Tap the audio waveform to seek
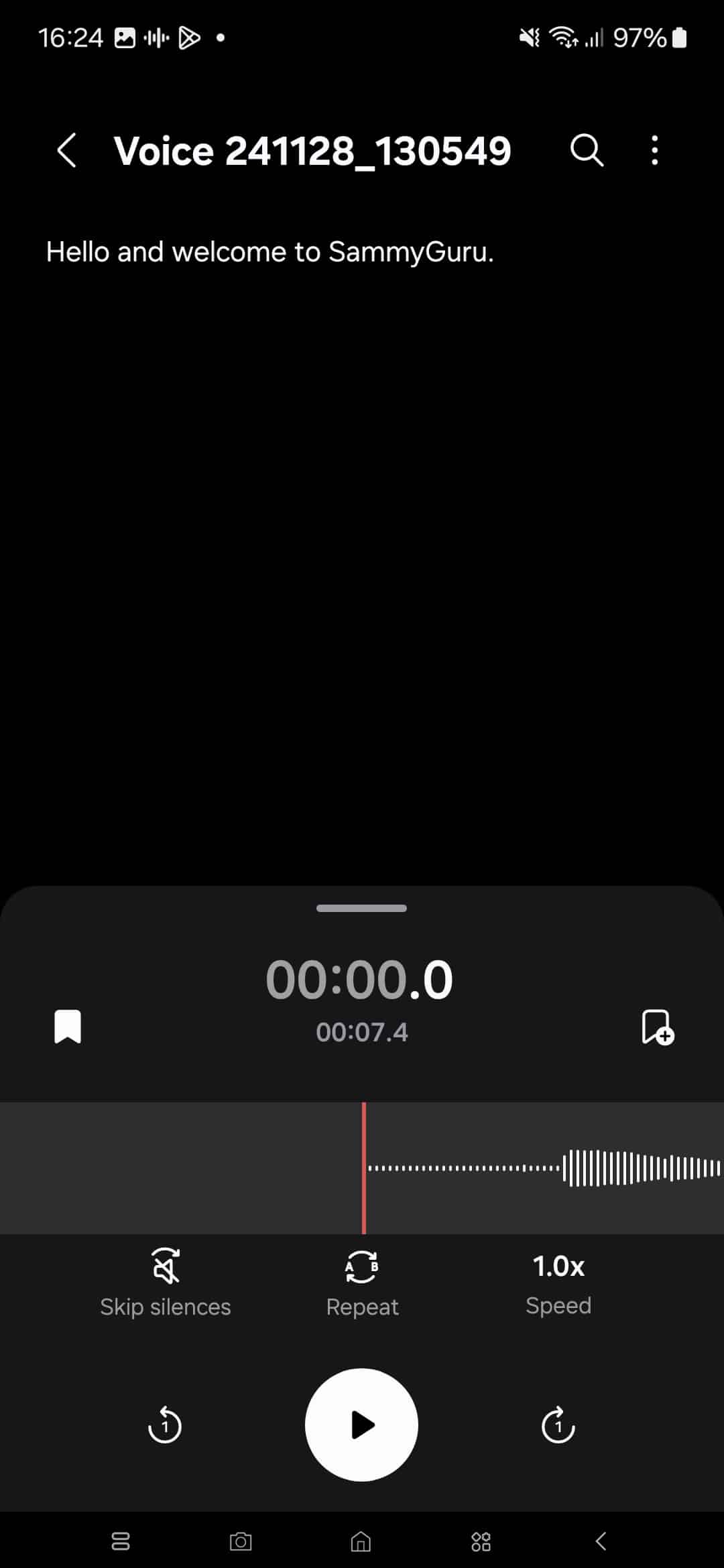Image resolution: width=724 pixels, height=1568 pixels. pyautogui.click(x=362, y=1168)
